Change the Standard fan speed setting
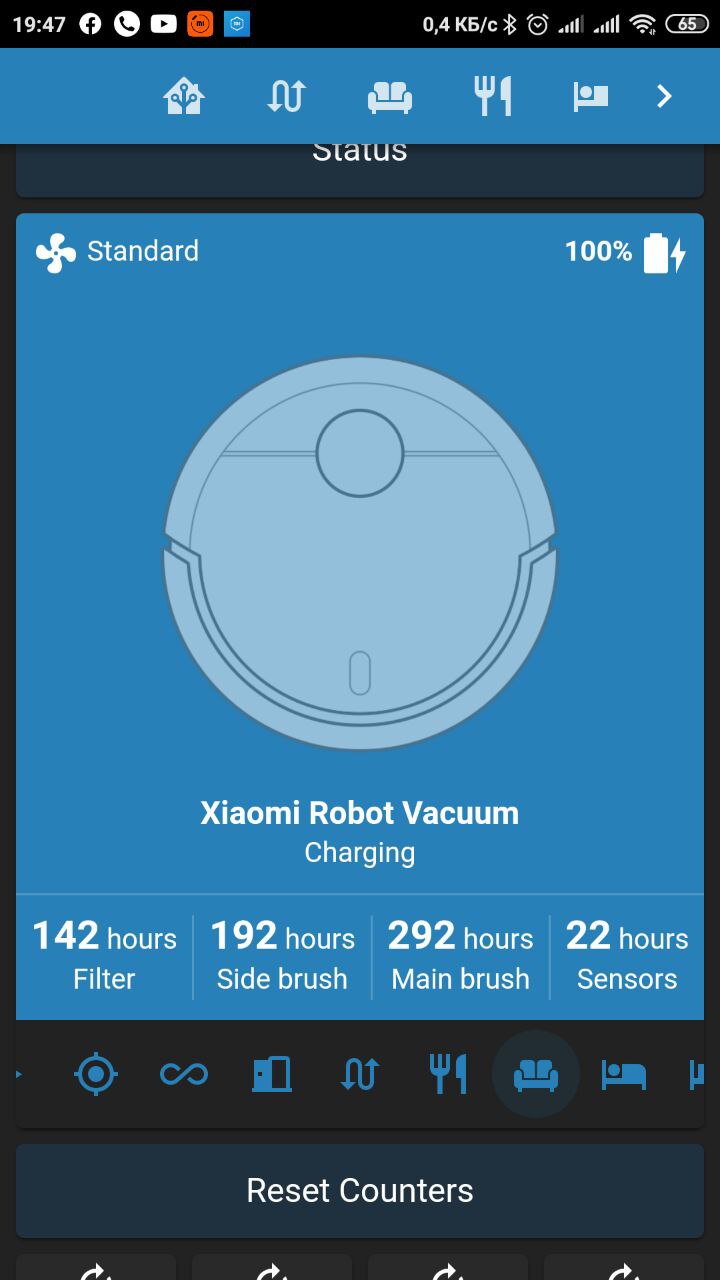The width and height of the screenshot is (720, 1280). coord(118,252)
